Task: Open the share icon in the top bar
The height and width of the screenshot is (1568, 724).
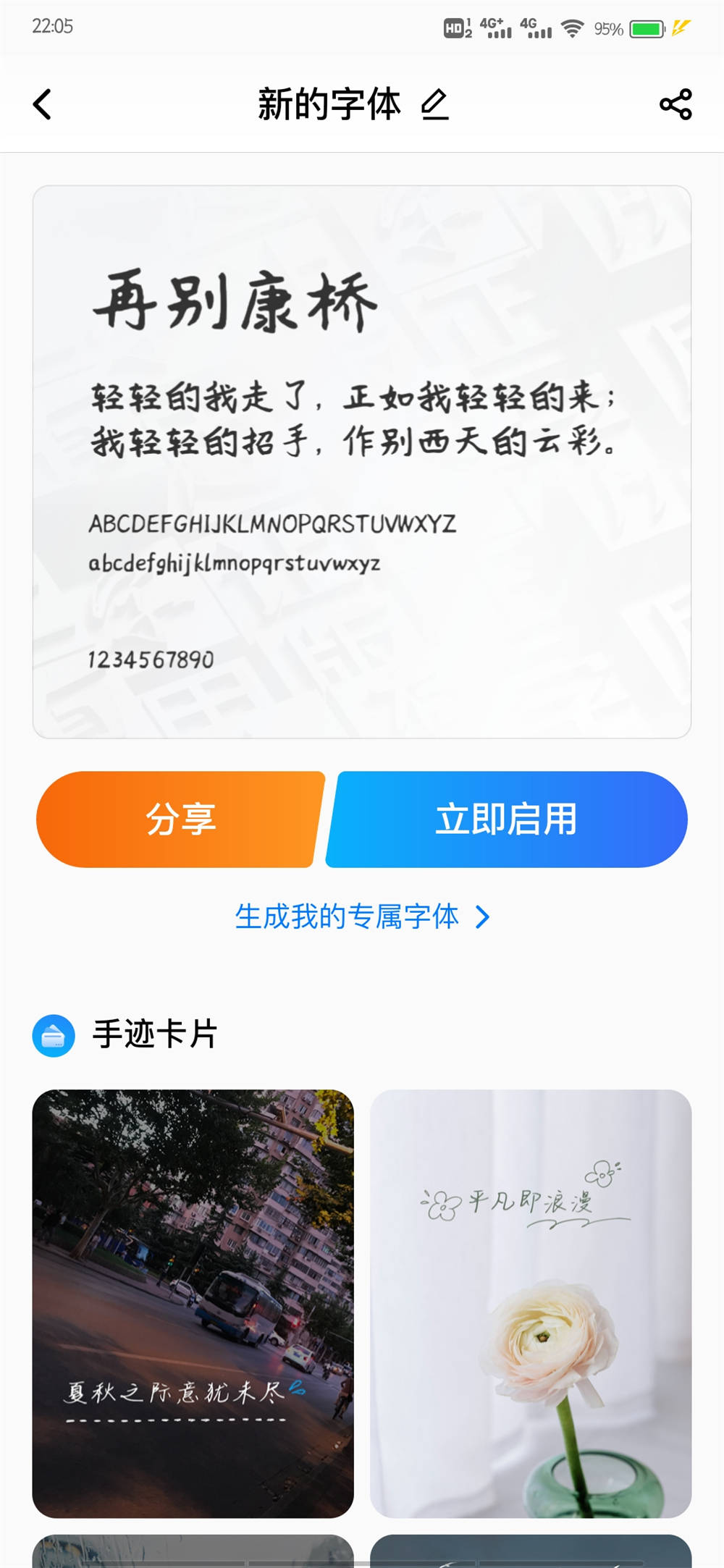Action: 675,105
